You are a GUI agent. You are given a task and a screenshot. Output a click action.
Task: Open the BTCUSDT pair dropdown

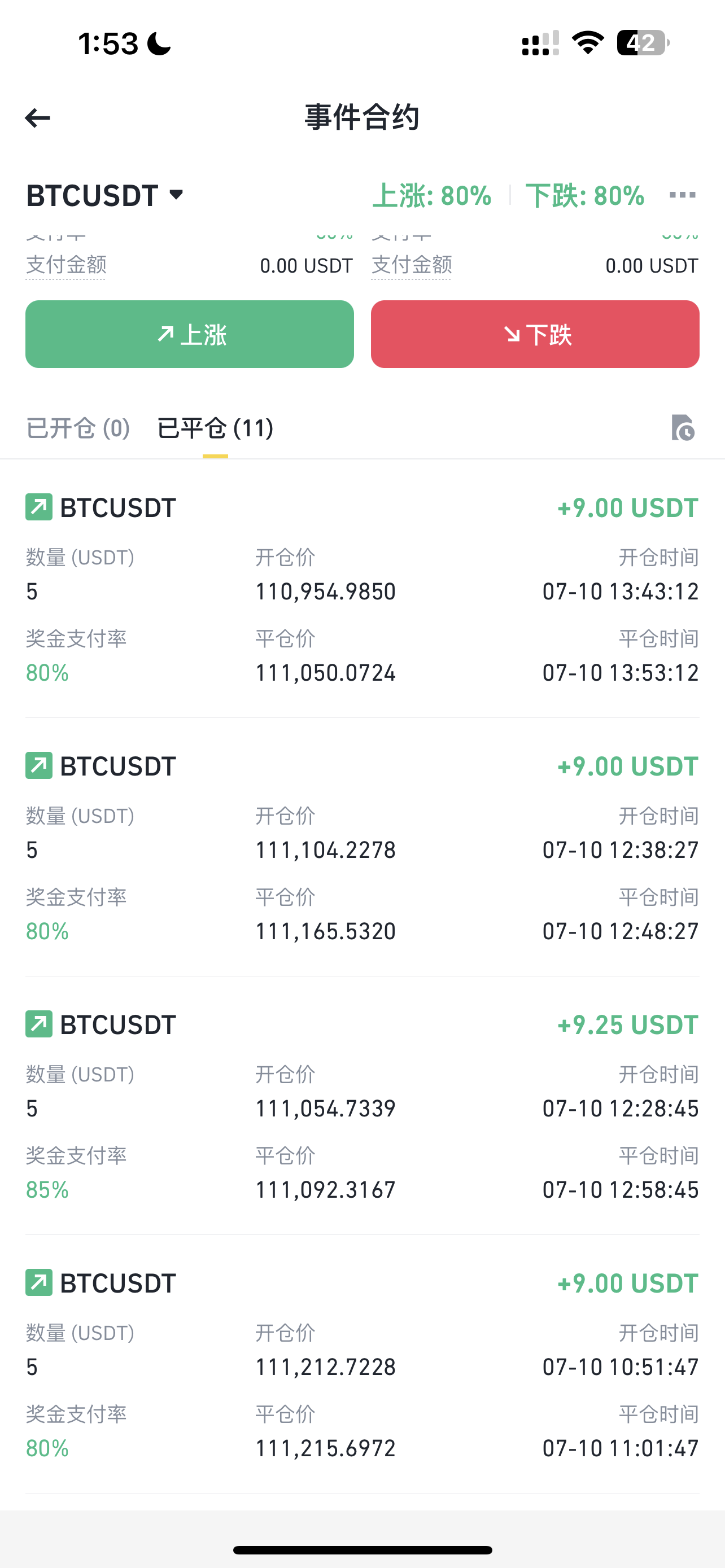tap(104, 195)
